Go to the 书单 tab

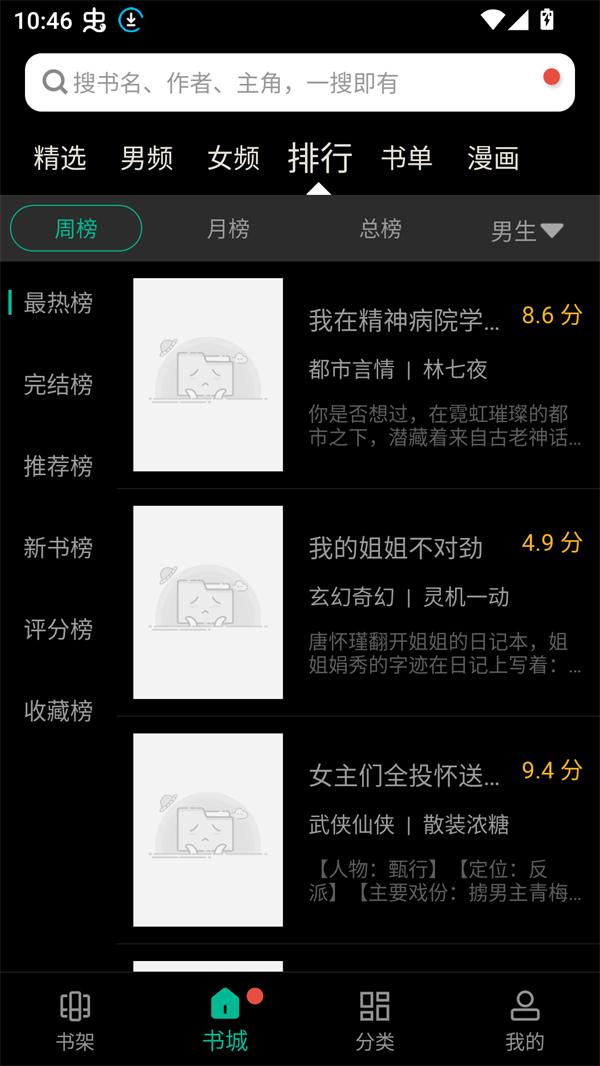click(x=406, y=158)
